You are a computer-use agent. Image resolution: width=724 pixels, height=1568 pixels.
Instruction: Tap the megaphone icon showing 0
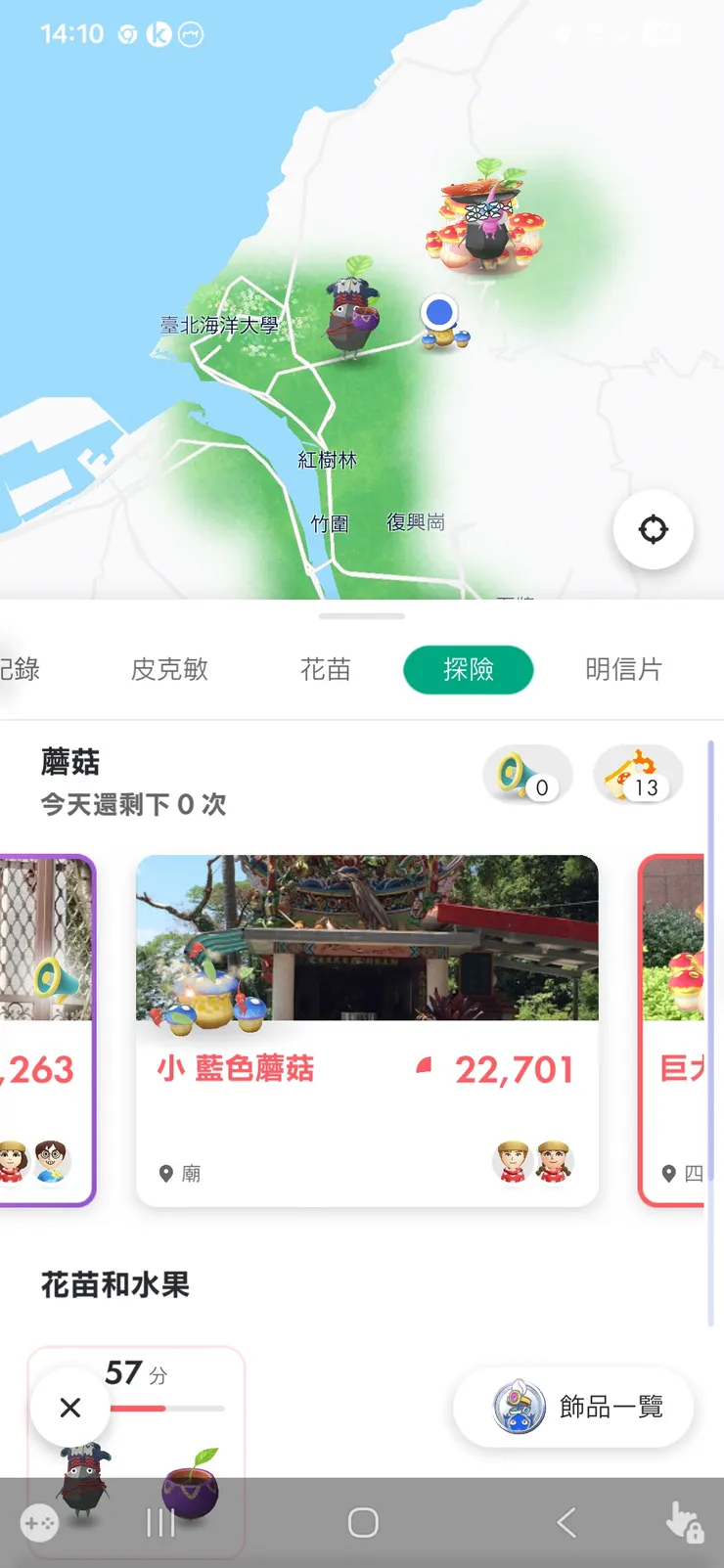point(528,774)
